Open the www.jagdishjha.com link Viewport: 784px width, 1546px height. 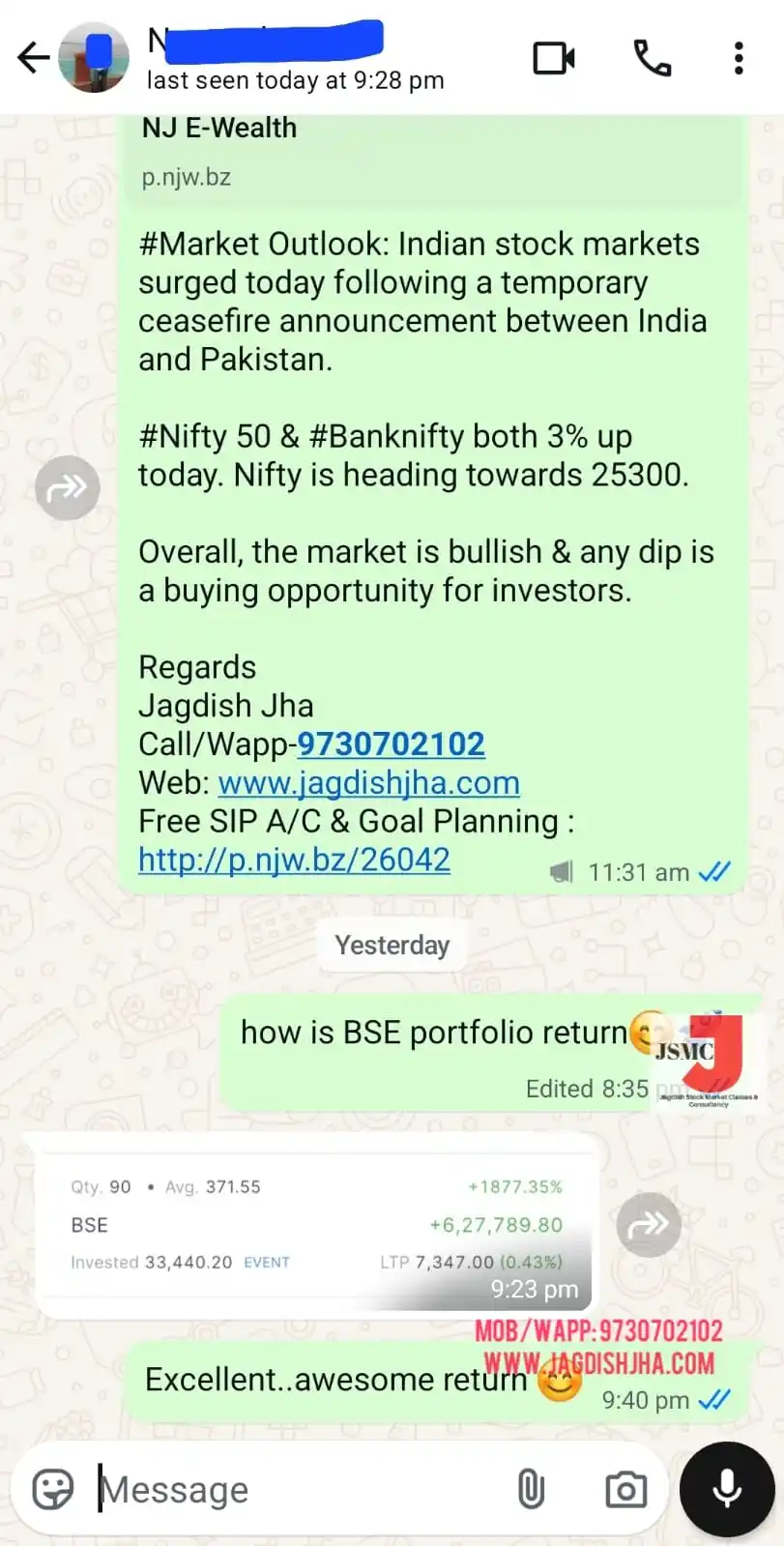[368, 782]
